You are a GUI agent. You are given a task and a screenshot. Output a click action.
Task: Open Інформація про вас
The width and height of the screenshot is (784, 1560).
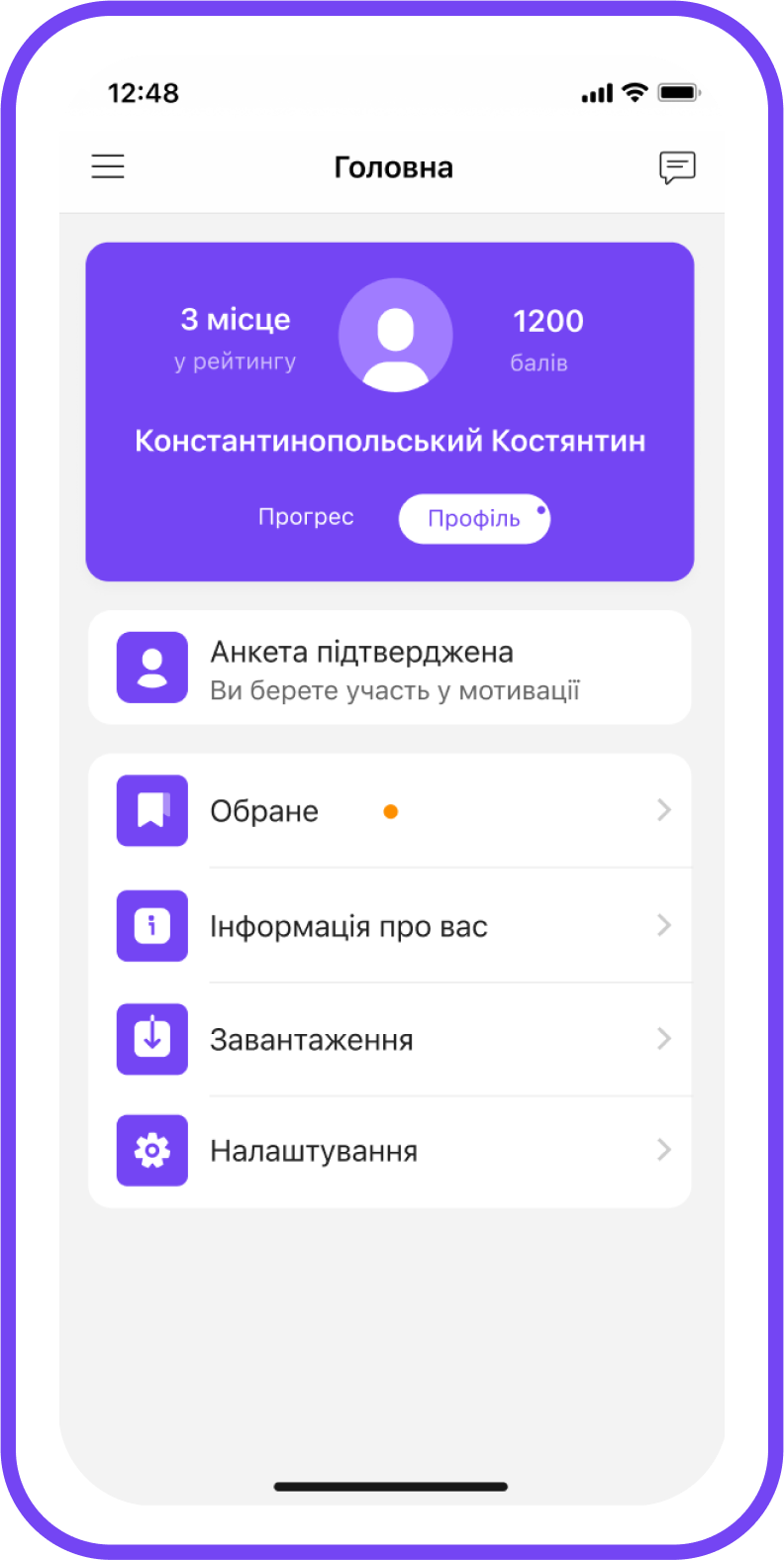click(x=390, y=926)
